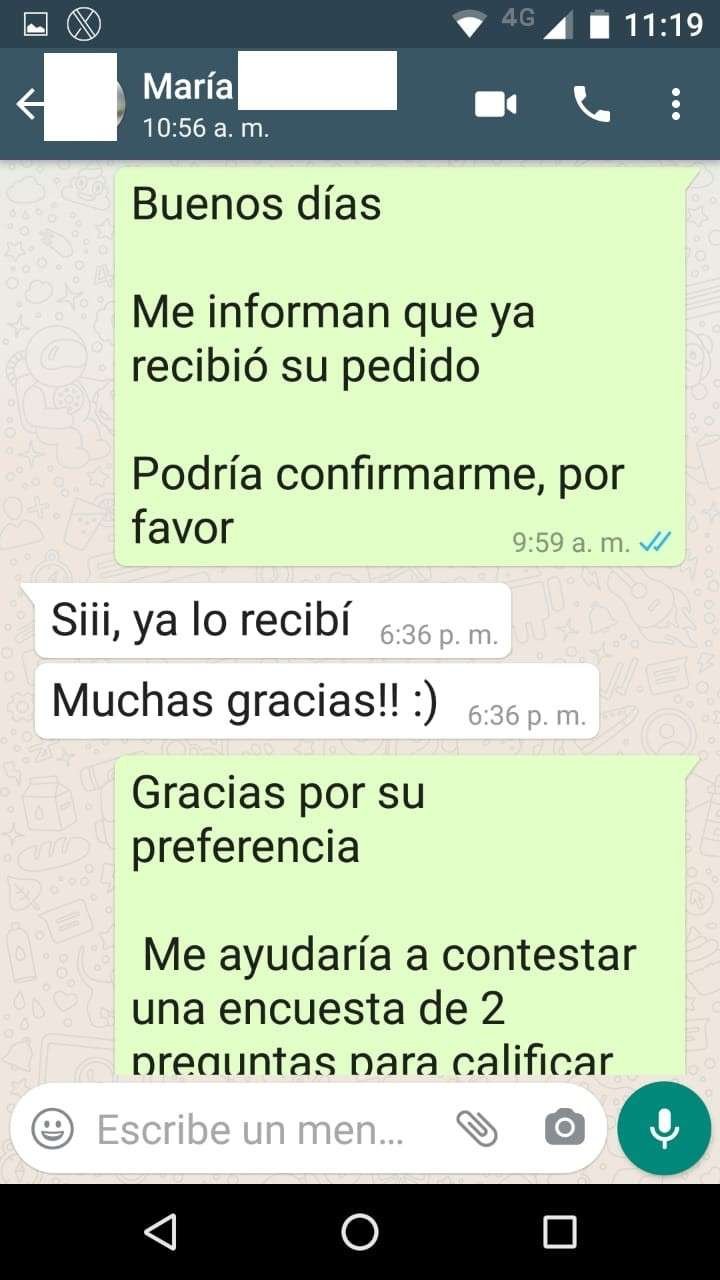This screenshot has height=1280, width=720.
Task: Go back to the chat list
Action: [28, 104]
